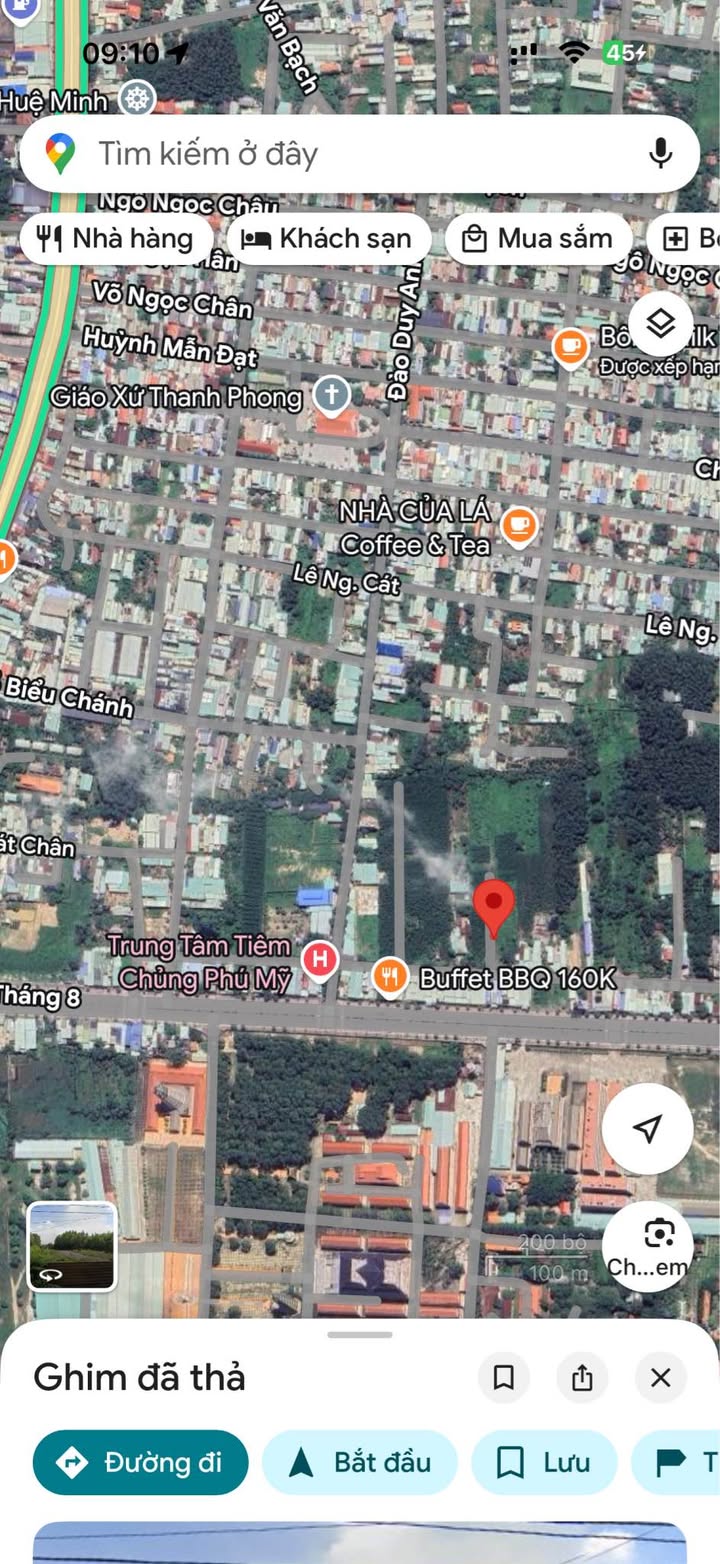This screenshot has width=720, height=1564.
Task: Filter by Khách sạn
Action: (x=329, y=239)
